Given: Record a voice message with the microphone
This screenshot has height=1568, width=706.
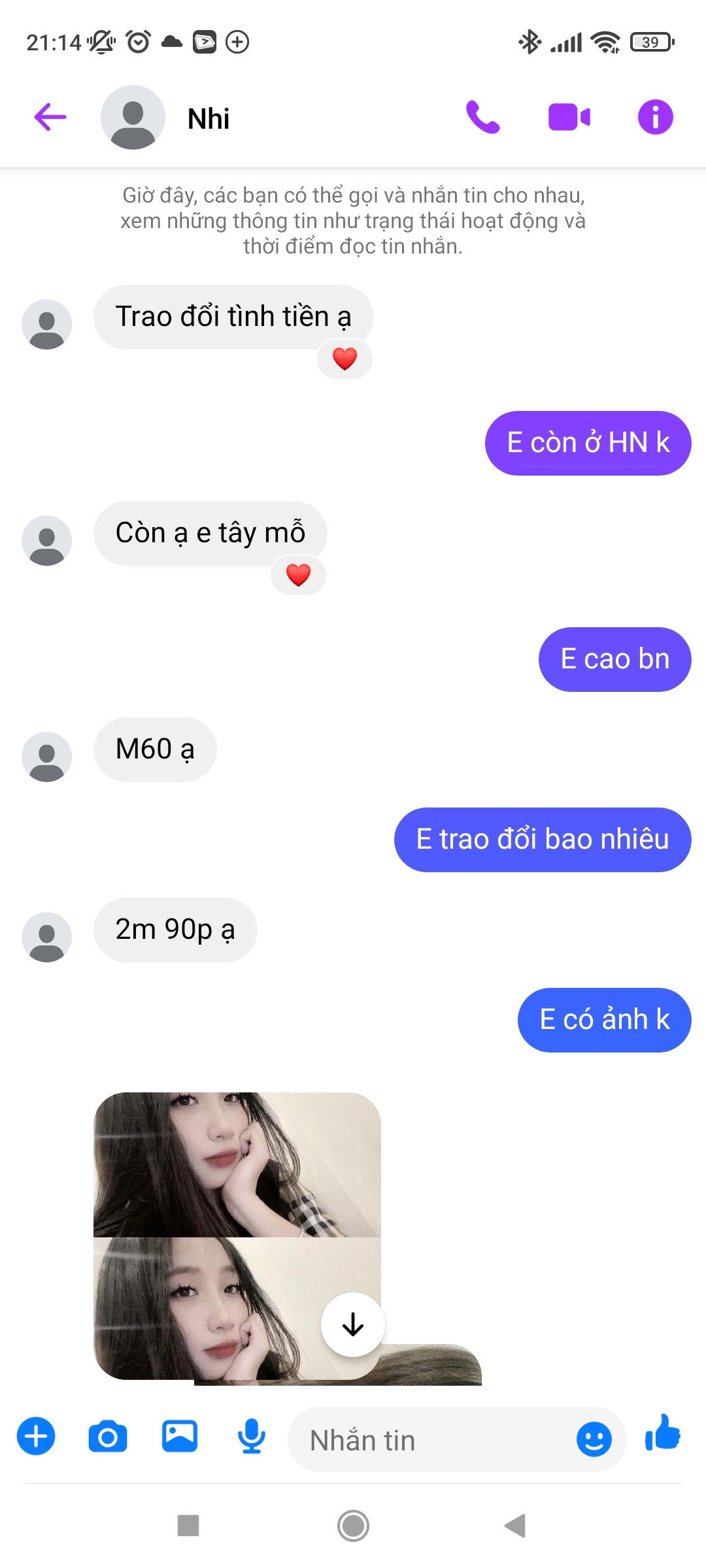Looking at the screenshot, I should tap(252, 1437).
